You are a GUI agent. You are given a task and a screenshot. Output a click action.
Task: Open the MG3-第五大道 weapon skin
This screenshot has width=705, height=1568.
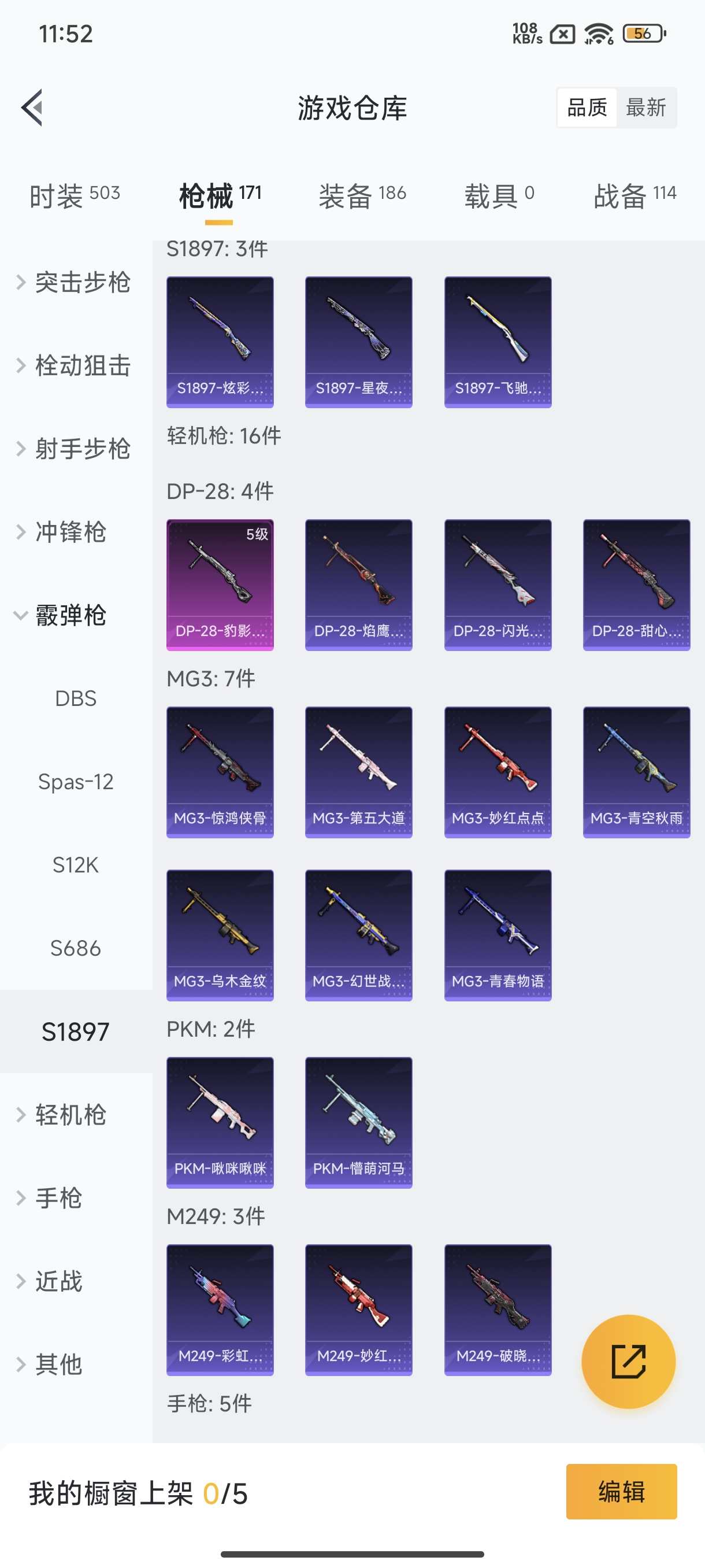pos(358,771)
